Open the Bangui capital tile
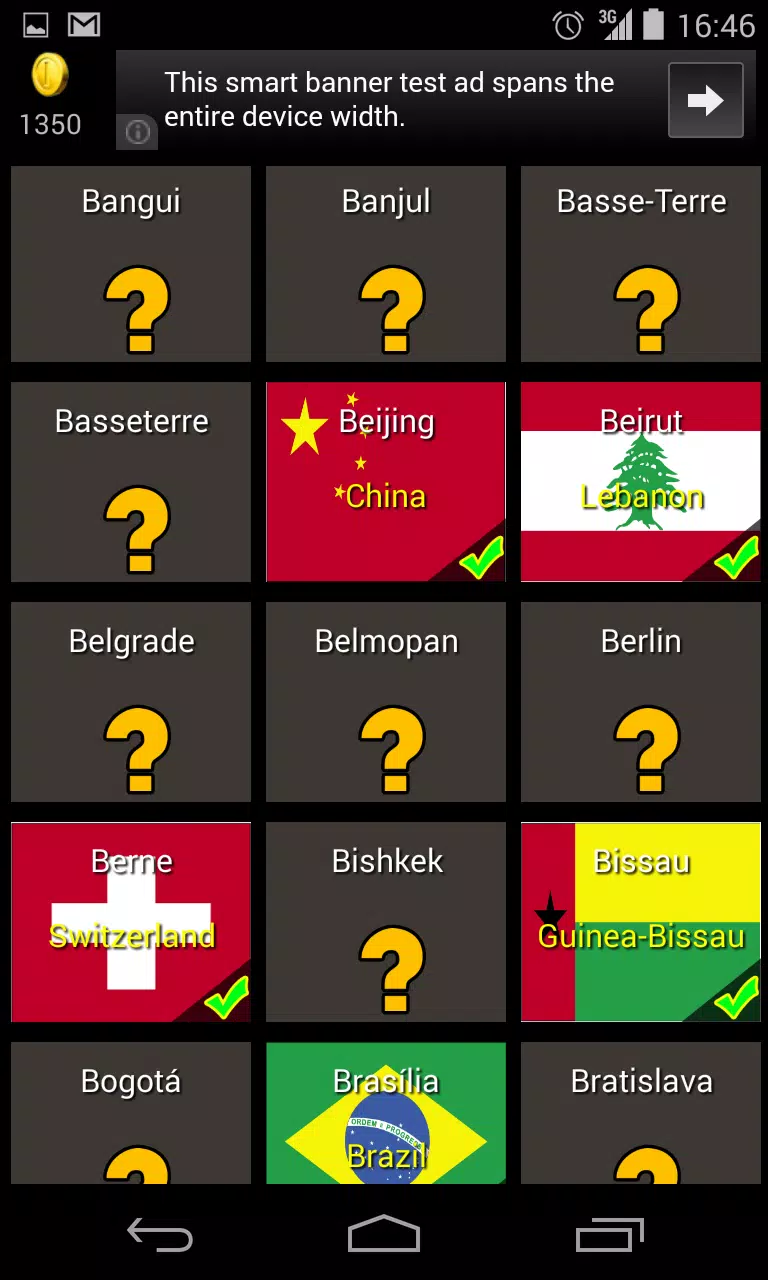The height and width of the screenshot is (1280, 768). coord(131,264)
